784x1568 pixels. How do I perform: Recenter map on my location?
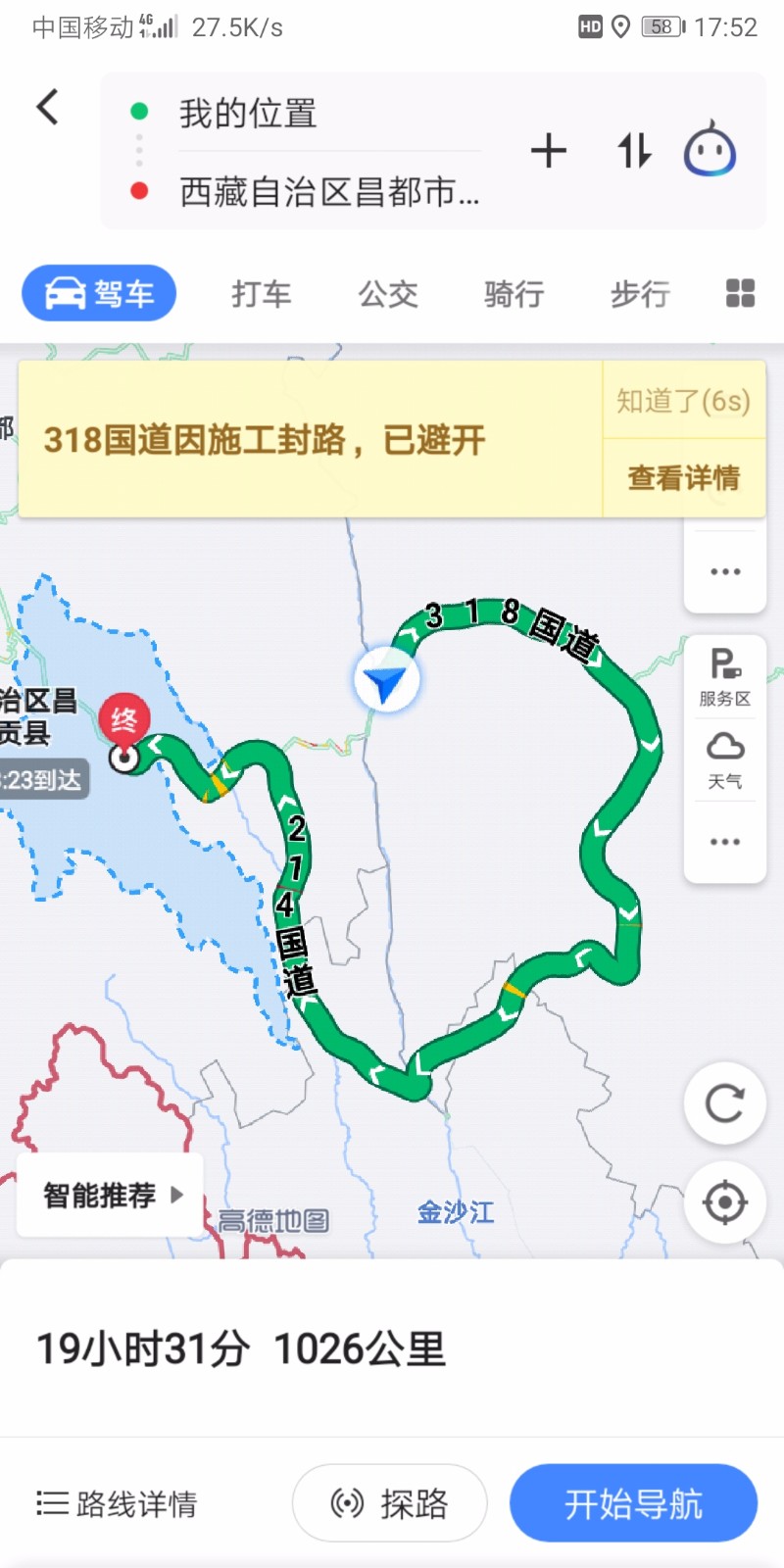coord(724,1202)
